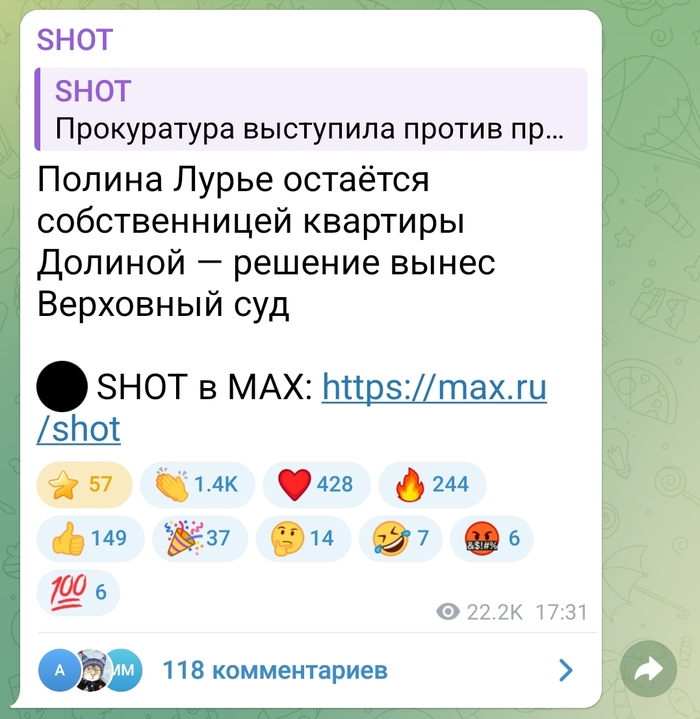700x719 pixels.
Task: Tap the cursing angry face reaction
Action: coord(491,538)
